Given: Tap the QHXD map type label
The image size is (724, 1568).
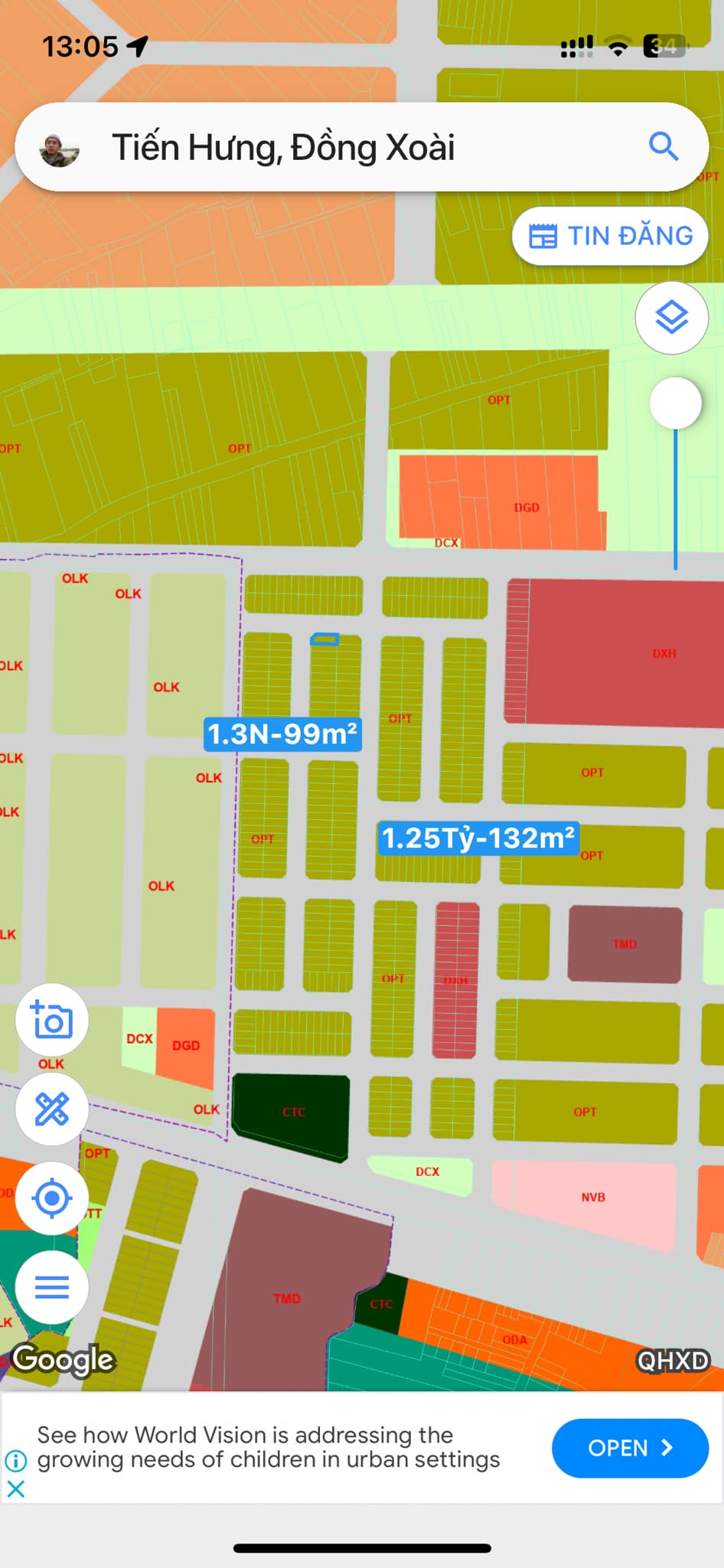Looking at the screenshot, I should (x=673, y=1361).
